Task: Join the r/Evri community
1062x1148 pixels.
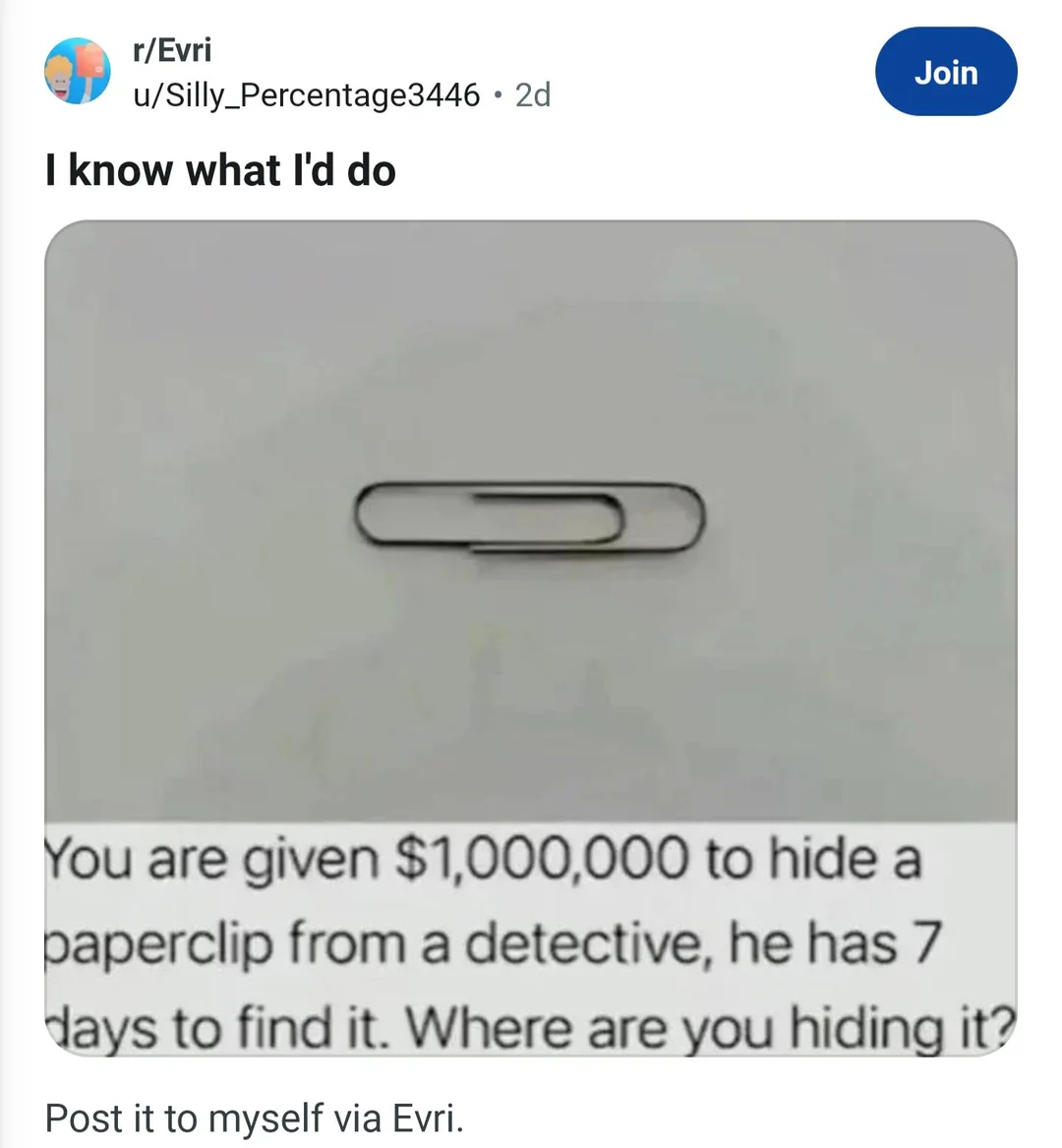Action: 945,72
